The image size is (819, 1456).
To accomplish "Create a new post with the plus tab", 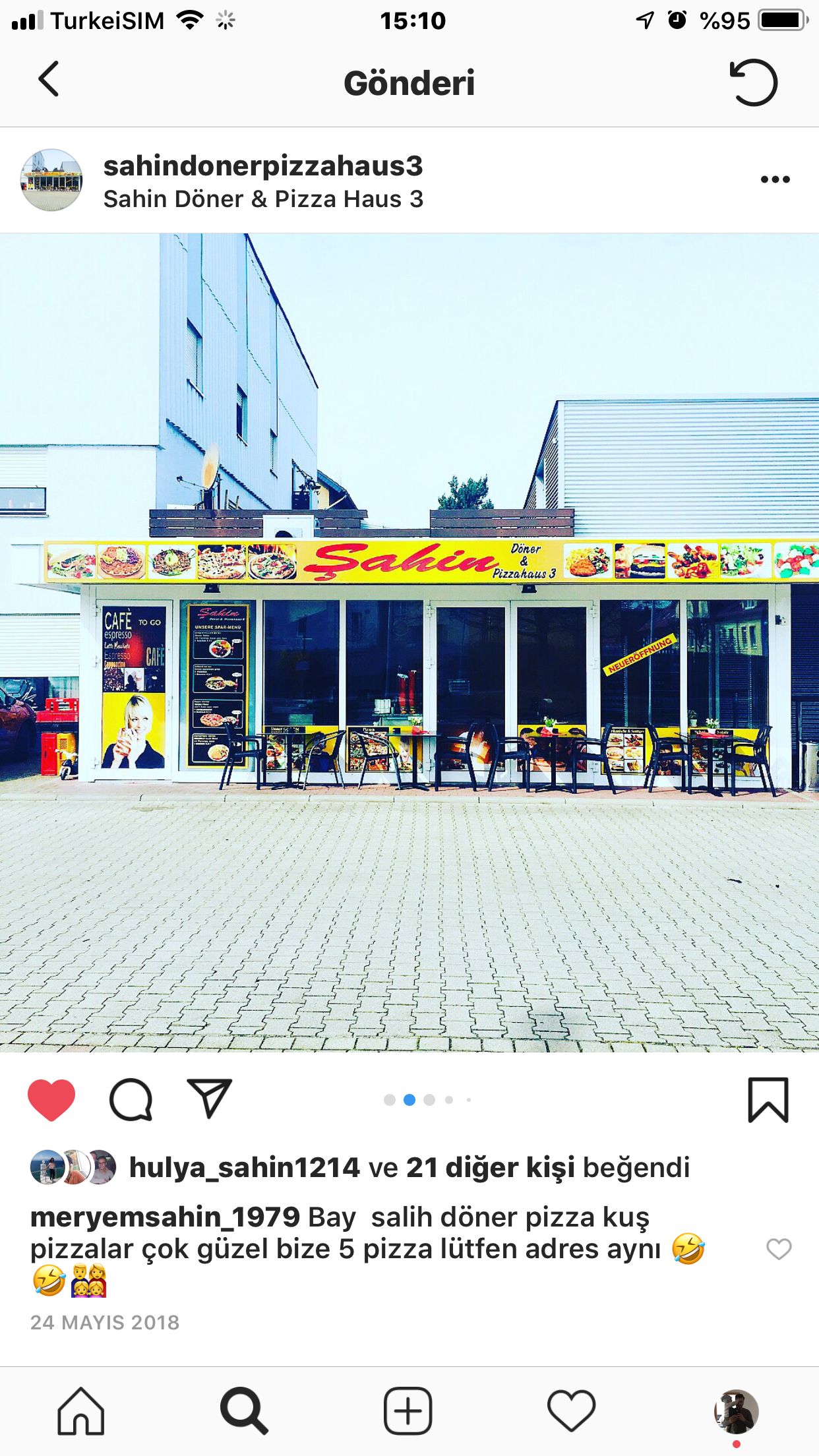I will pos(408,1411).
